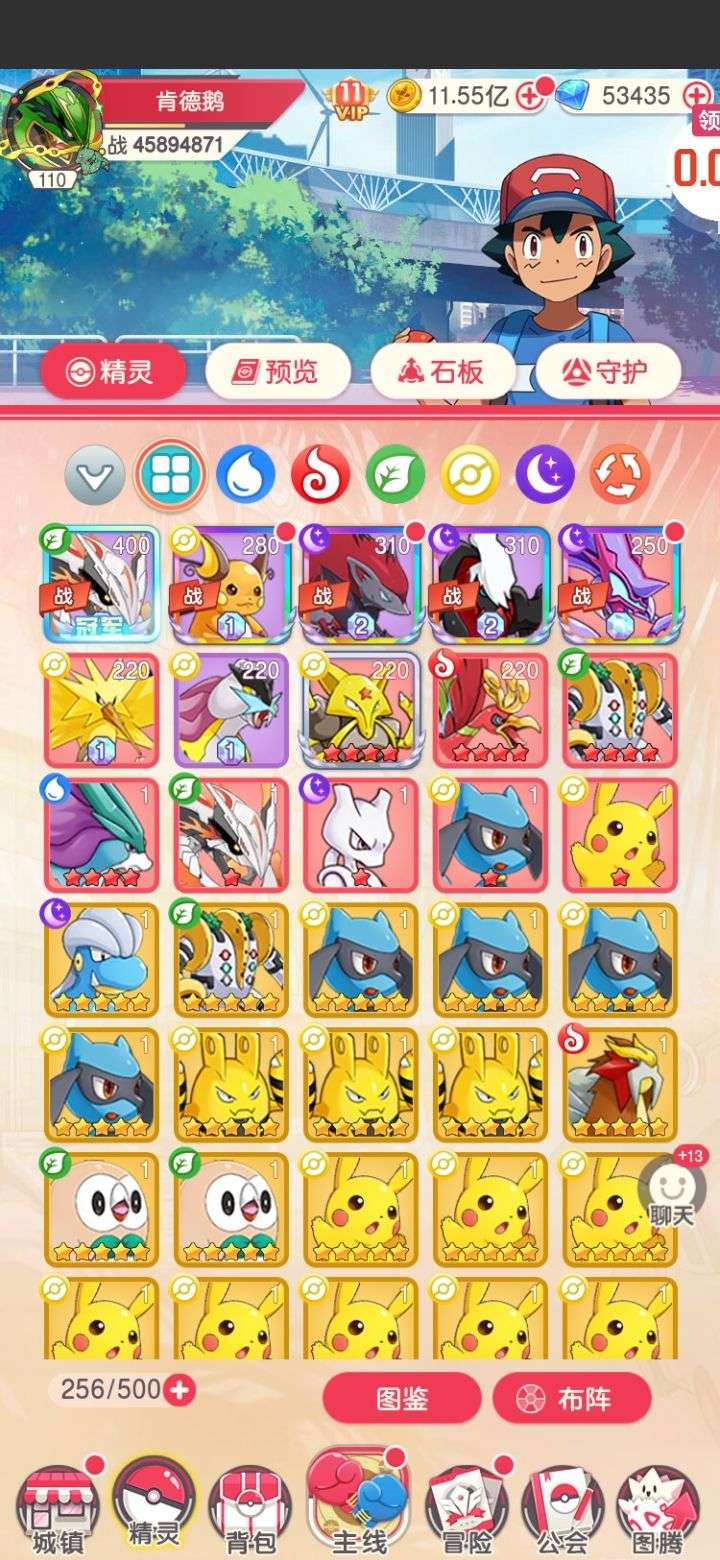Open the 石板 tab
Image resolution: width=720 pixels, height=1560 pixels.
443,372
